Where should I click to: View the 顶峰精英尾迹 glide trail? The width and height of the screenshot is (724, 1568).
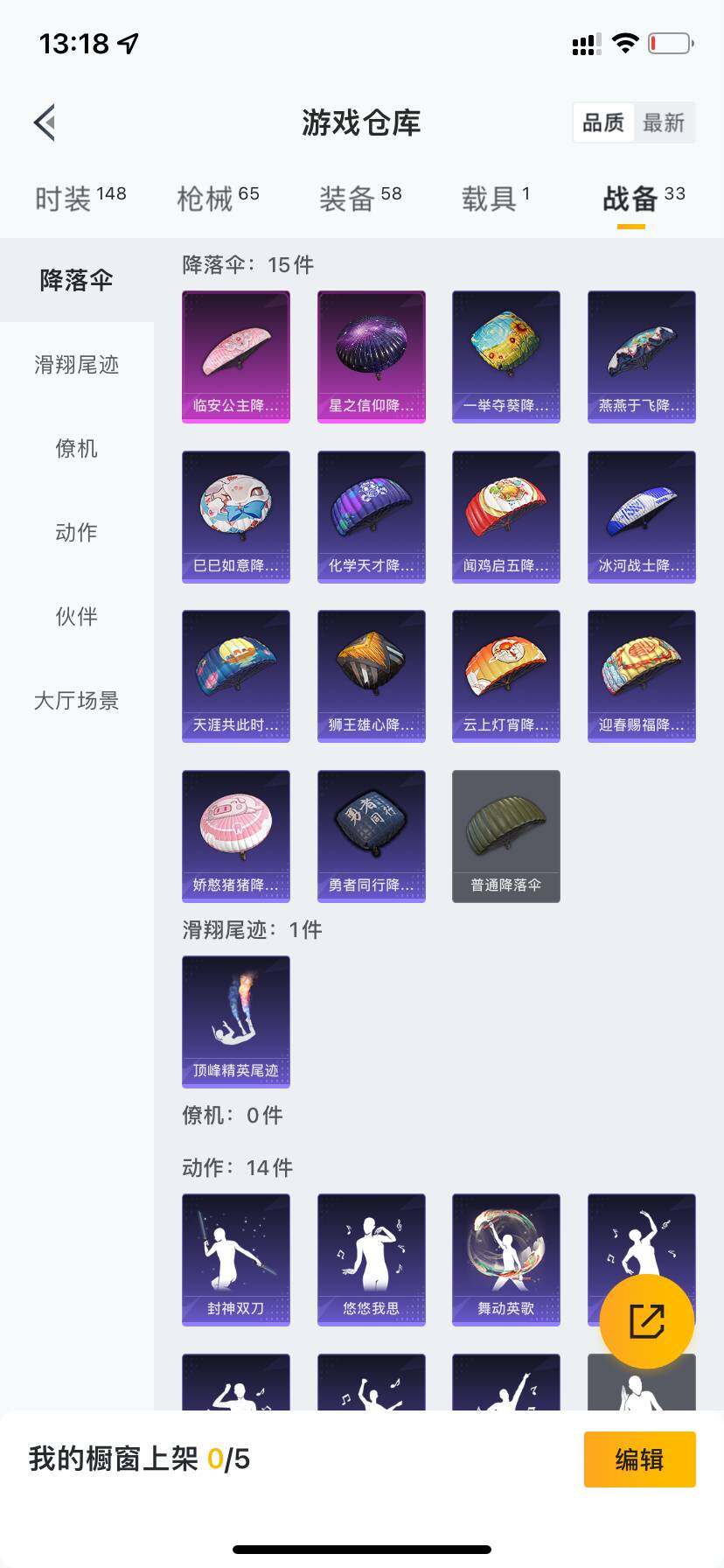(x=235, y=1022)
